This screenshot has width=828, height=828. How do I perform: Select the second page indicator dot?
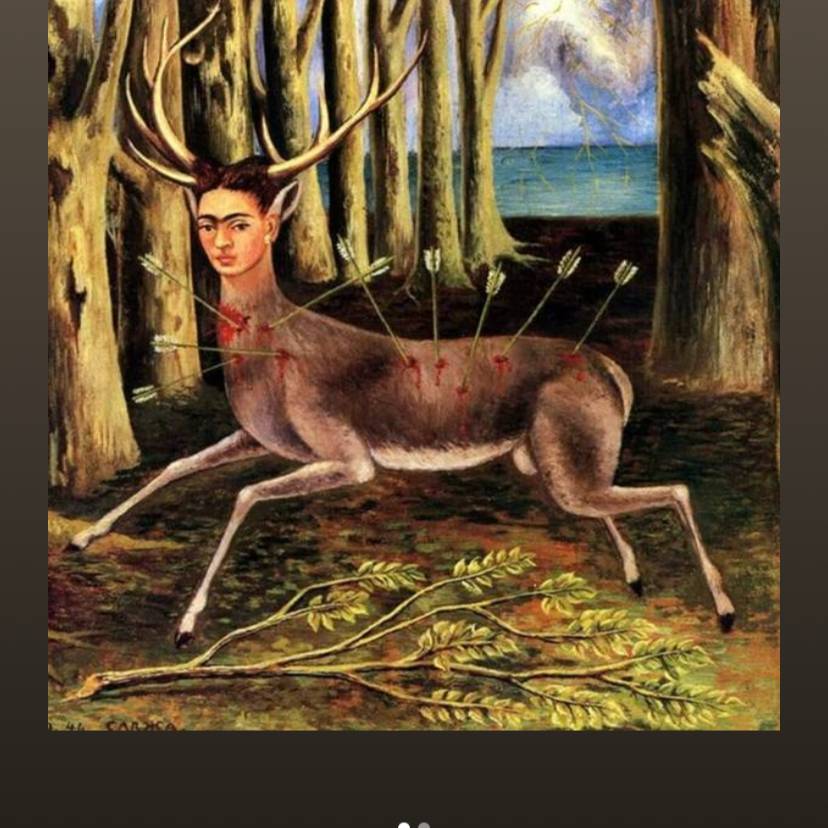coord(424,826)
